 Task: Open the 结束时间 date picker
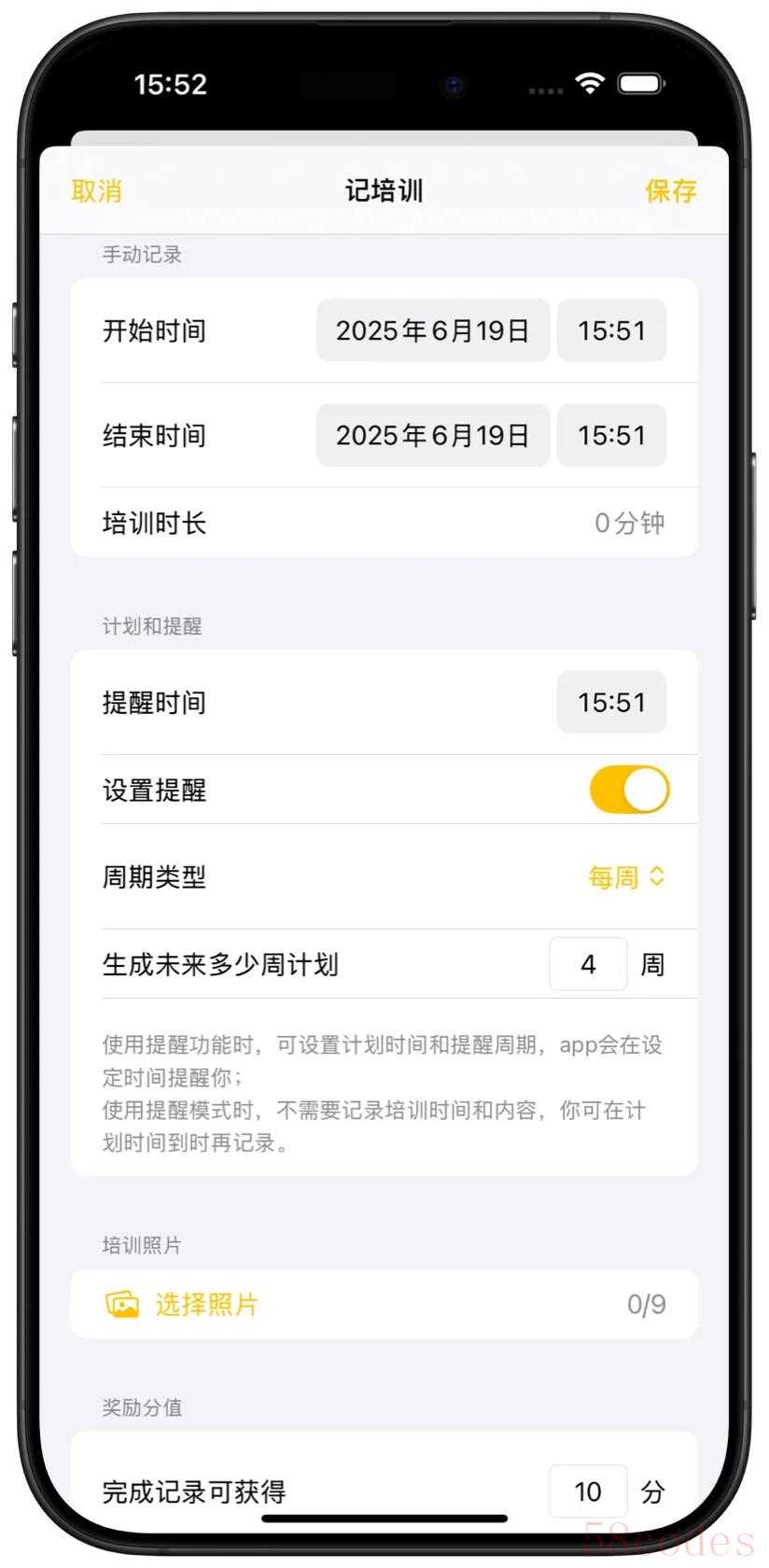[433, 435]
